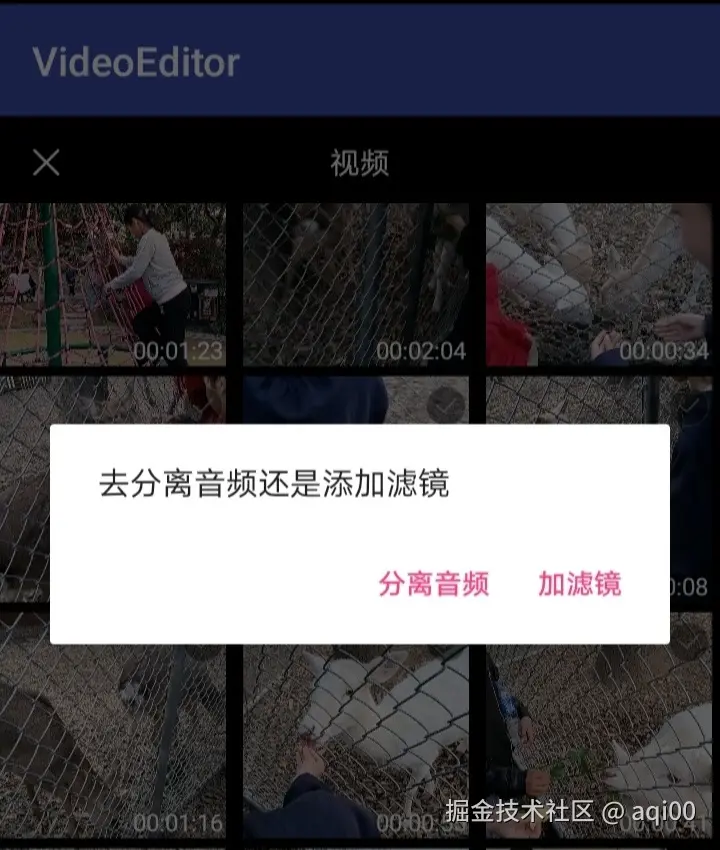Choose 分离音频 to separate the audio
The image size is (720, 850).
pyautogui.click(x=434, y=584)
